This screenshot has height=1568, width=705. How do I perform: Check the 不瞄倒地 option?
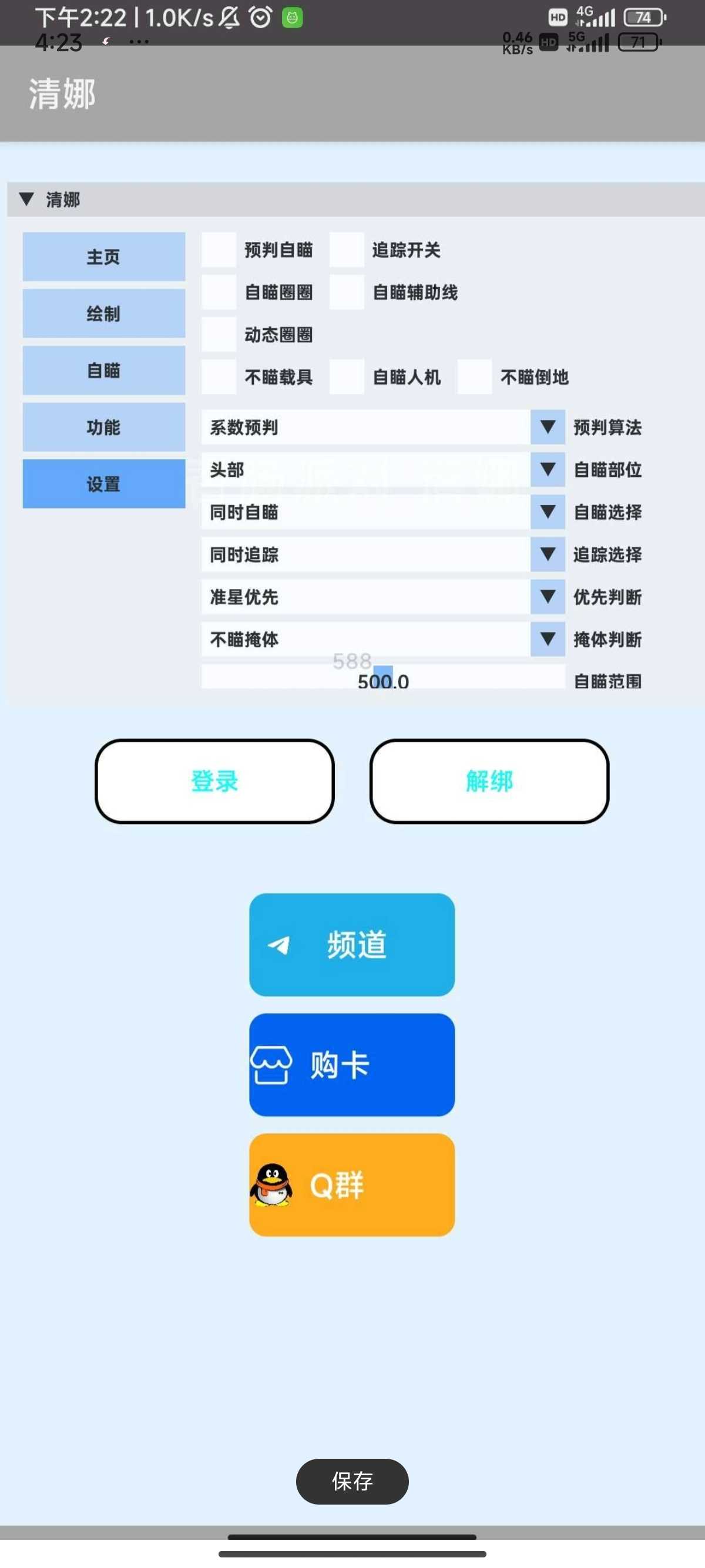tap(474, 377)
